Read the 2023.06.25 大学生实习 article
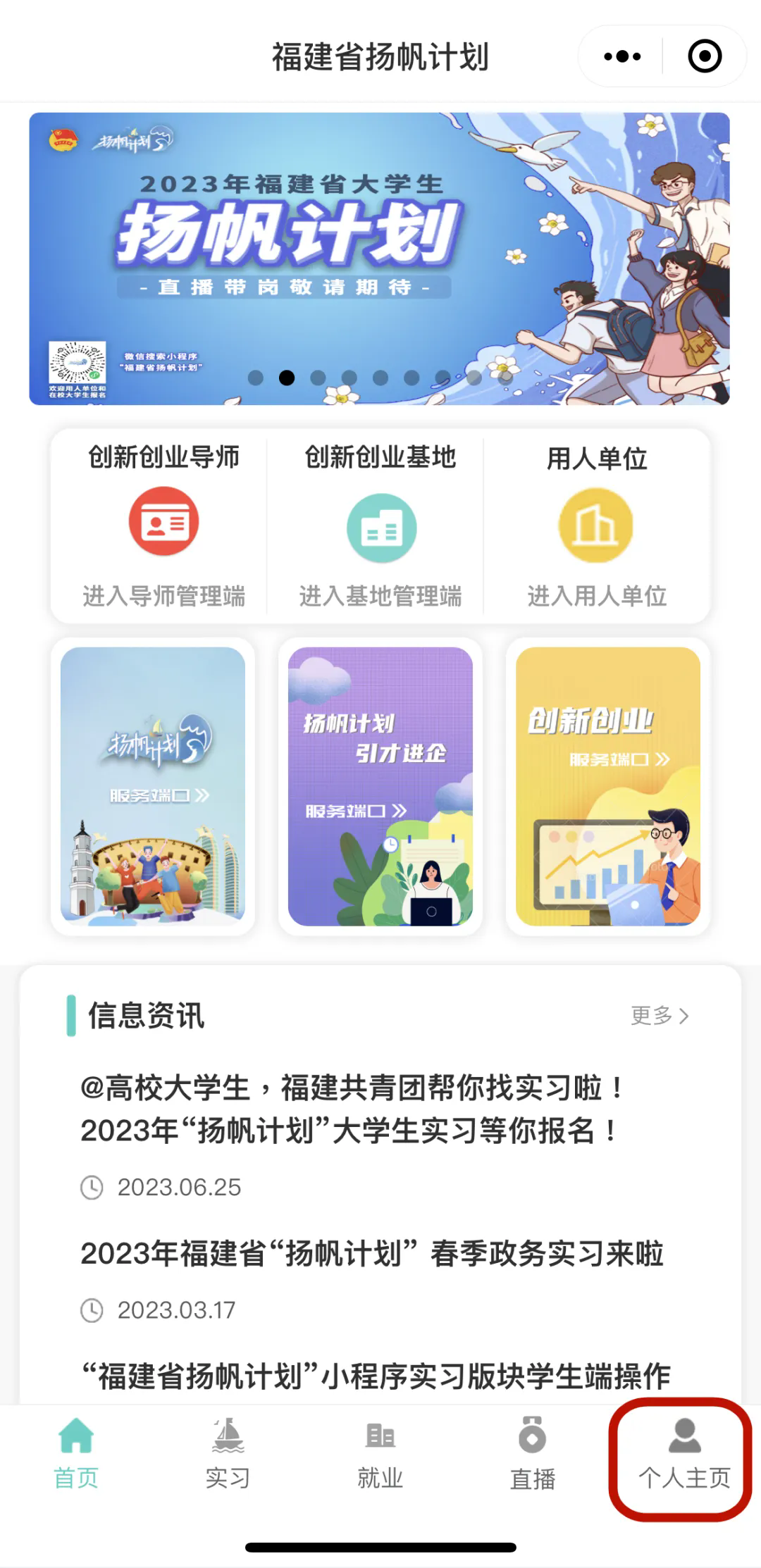The image size is (761, 1568). pyautogui.click(x=352, y=1109)
